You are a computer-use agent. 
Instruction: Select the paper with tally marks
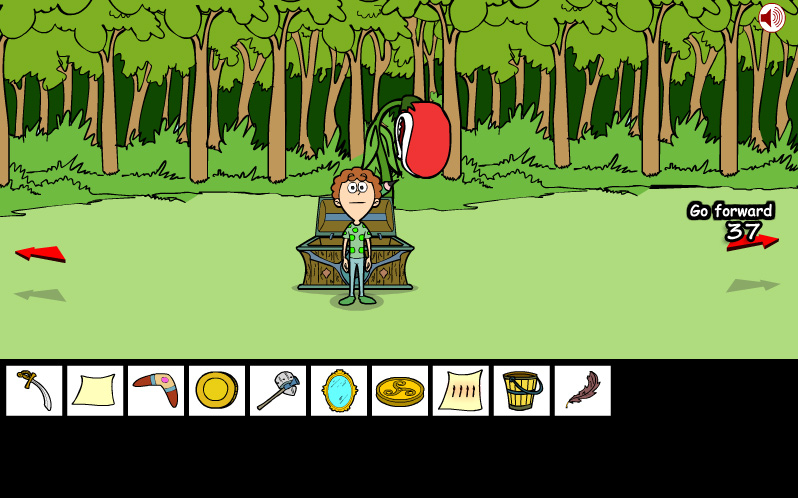pyautogui.click(x=461, y=390)
